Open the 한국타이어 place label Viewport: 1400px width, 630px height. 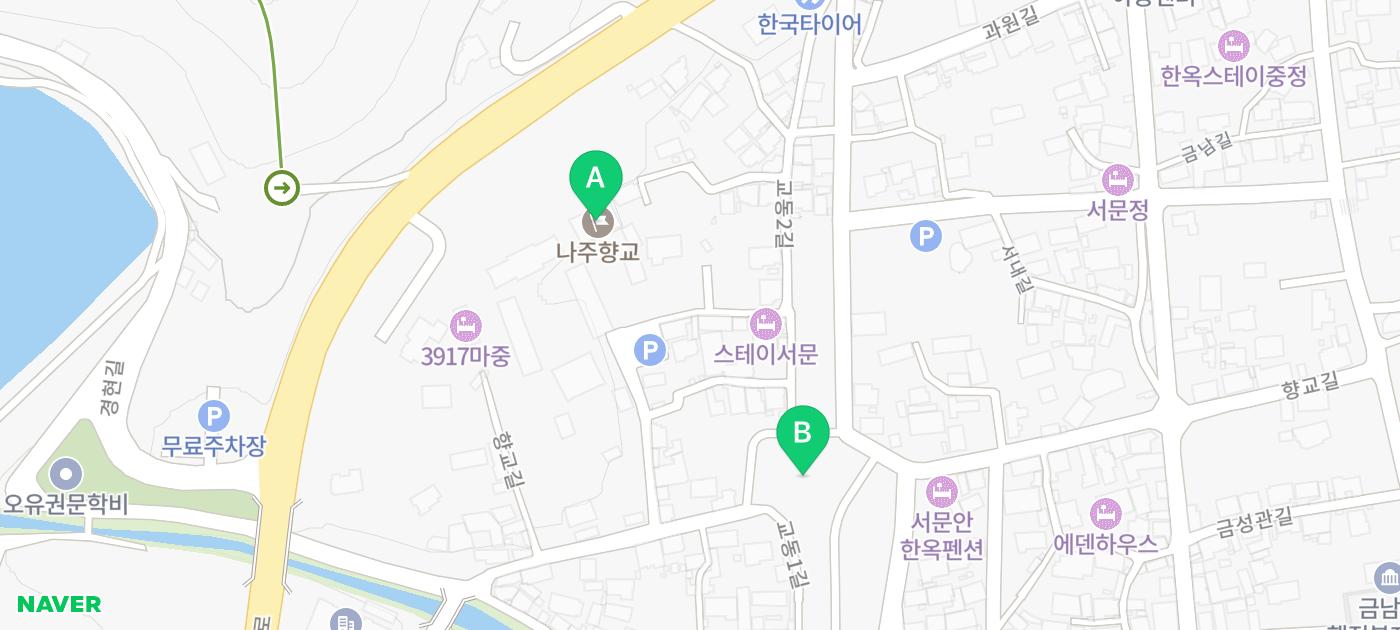(x=810, y=22)
